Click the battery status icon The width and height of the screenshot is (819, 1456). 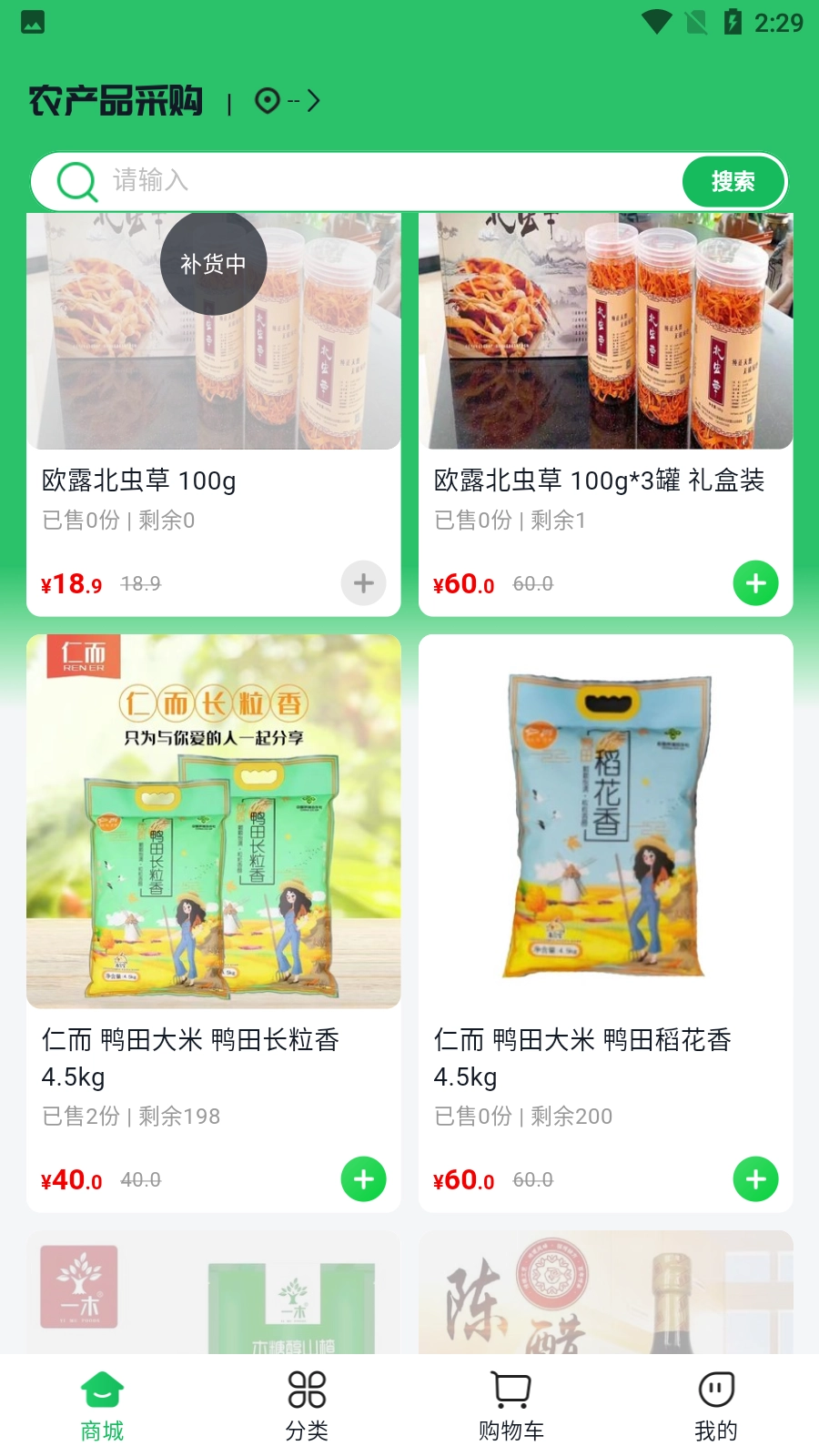pyautogui.click(x=733, y=22)
